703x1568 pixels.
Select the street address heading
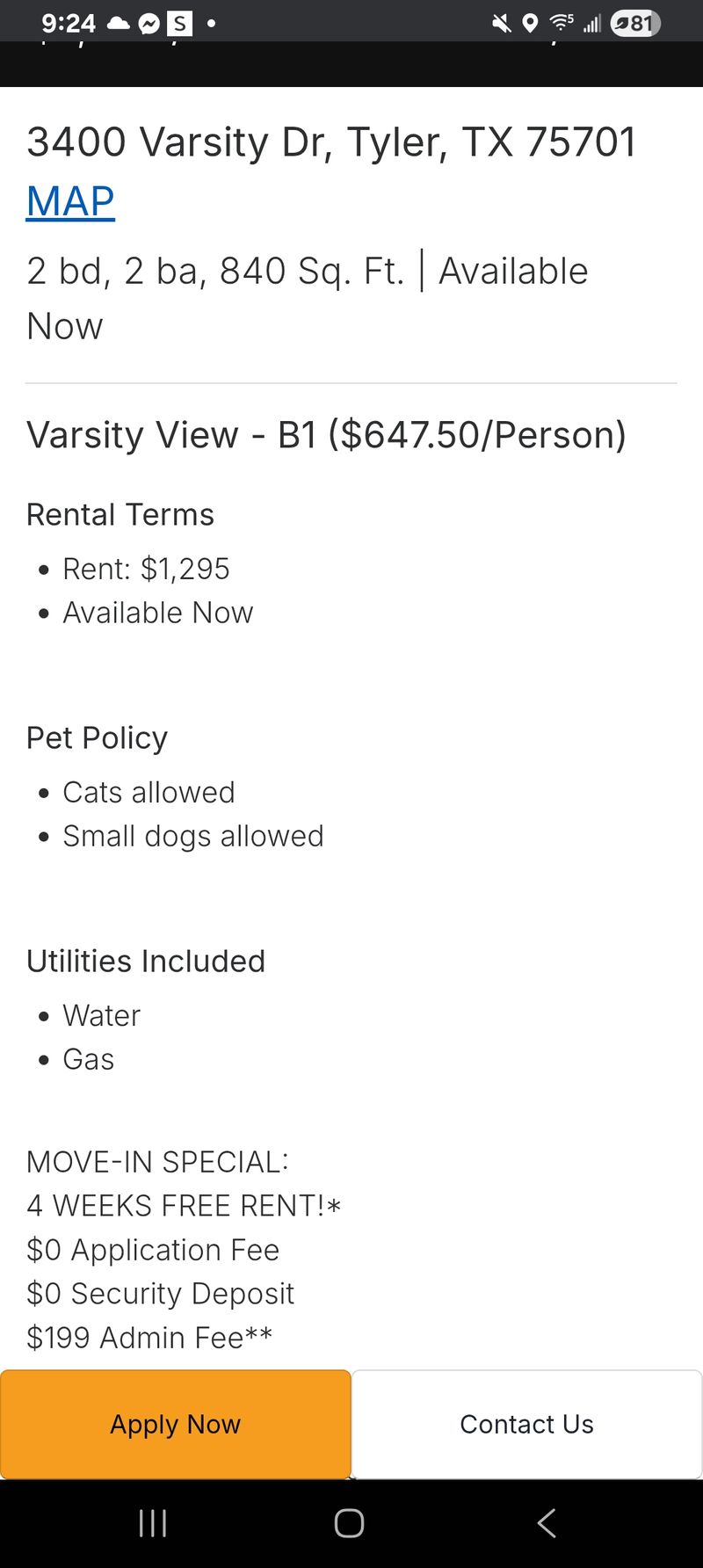(x=331, y=142)
